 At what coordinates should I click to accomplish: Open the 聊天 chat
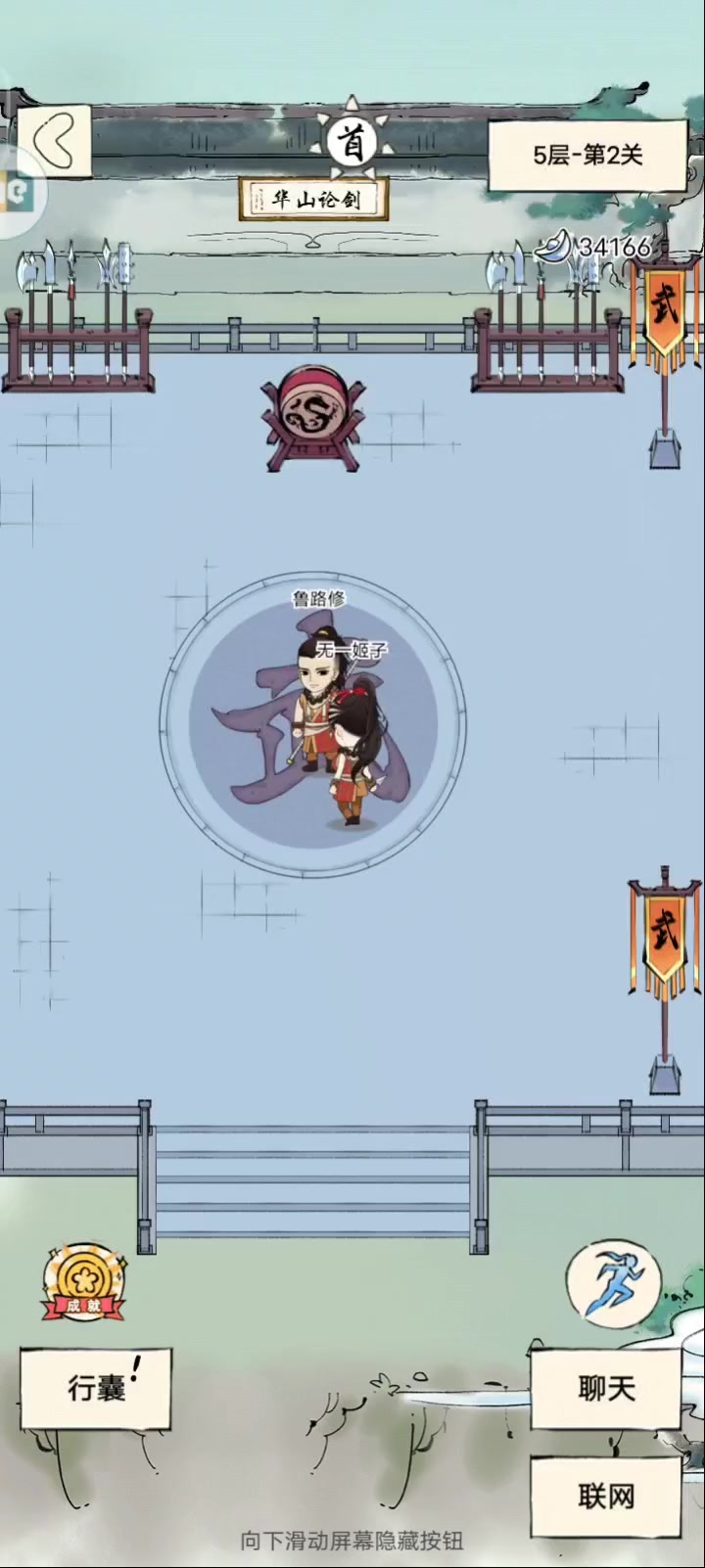[605, 1388]
